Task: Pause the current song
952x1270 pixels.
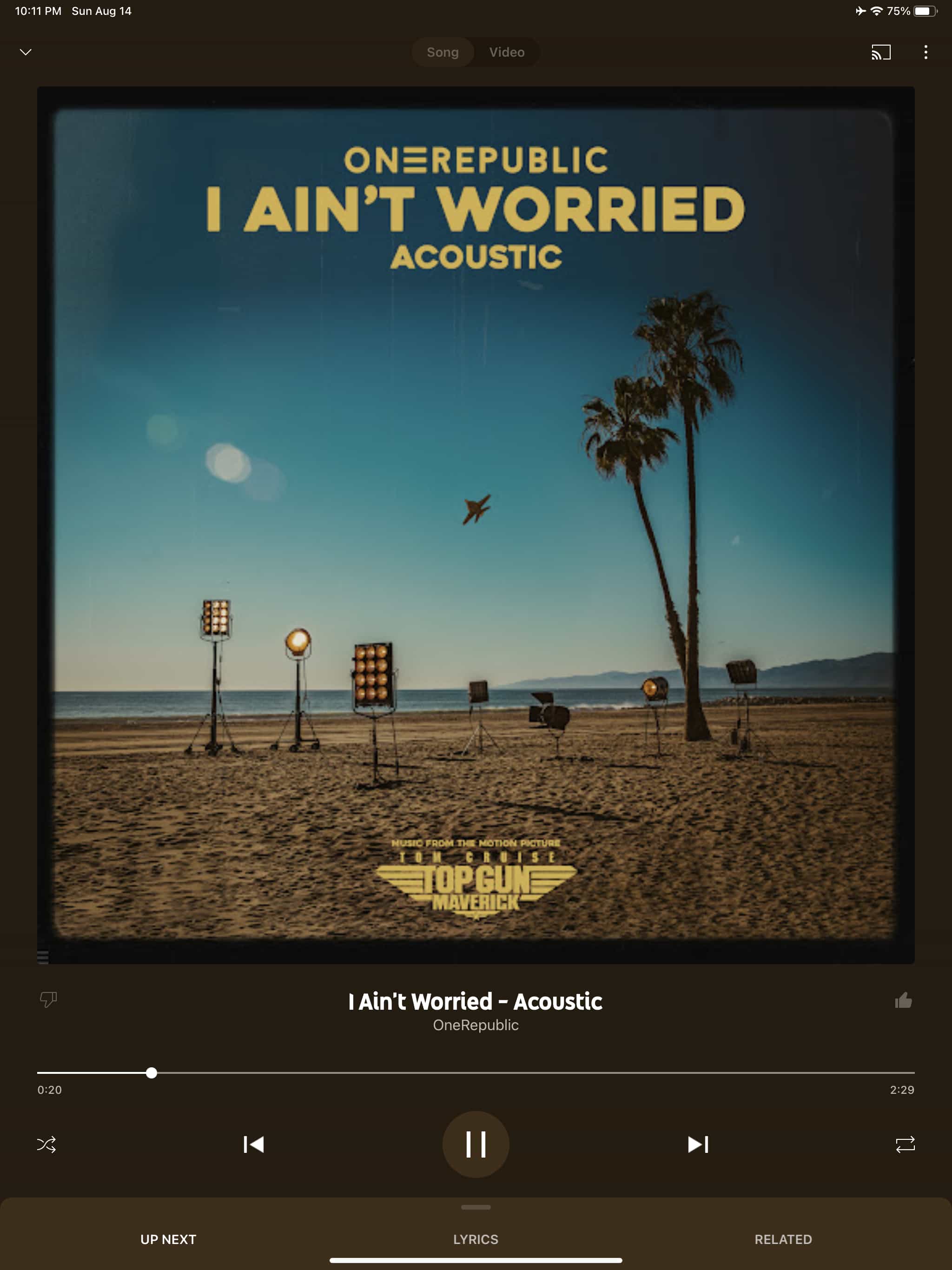Action: coord(476,1144)
